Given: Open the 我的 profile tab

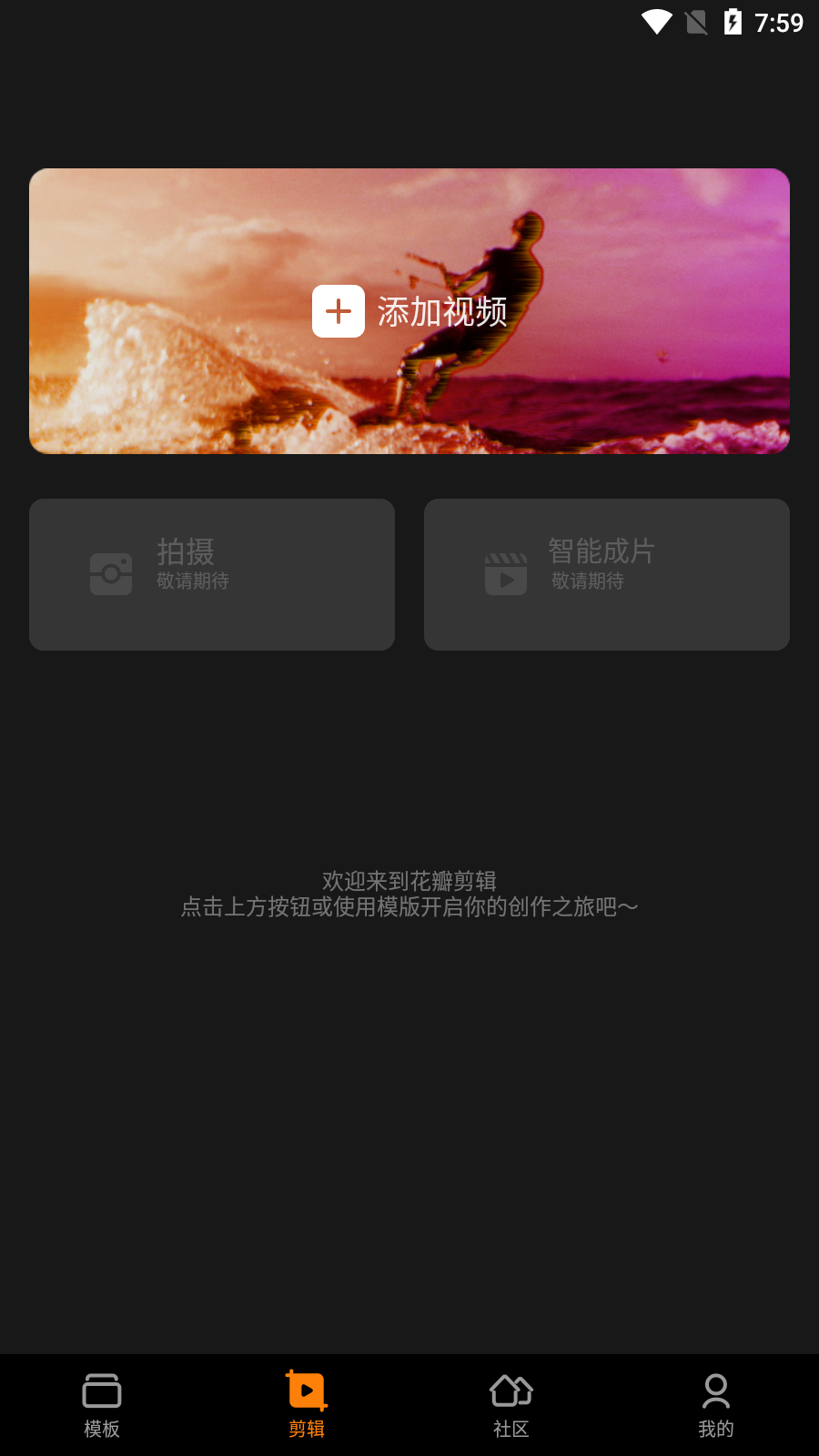Looking at the screenshot, I should point(716,1405).
